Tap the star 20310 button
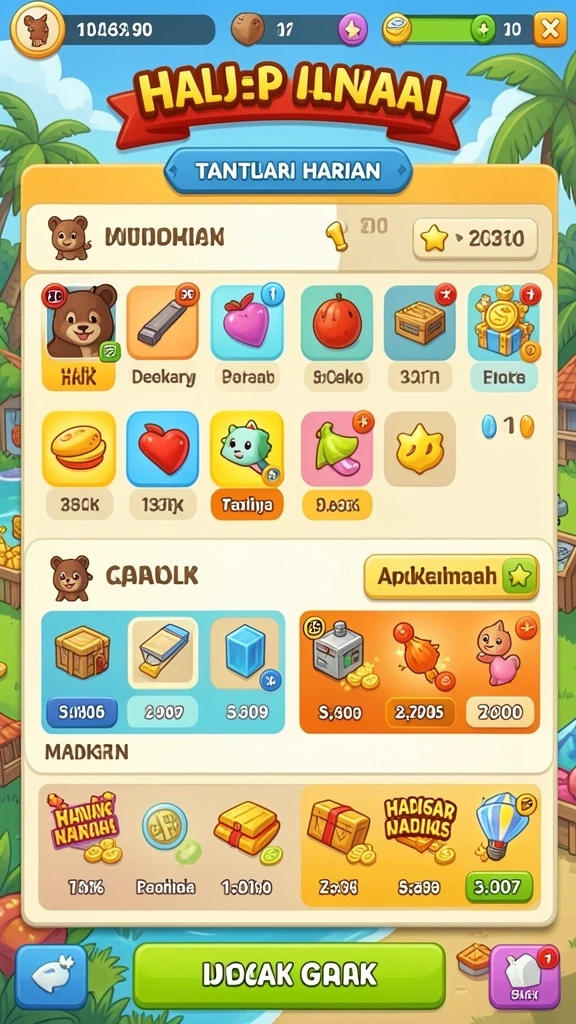Viewport: 576px width, 1024px height. click(x=475, y=239)
